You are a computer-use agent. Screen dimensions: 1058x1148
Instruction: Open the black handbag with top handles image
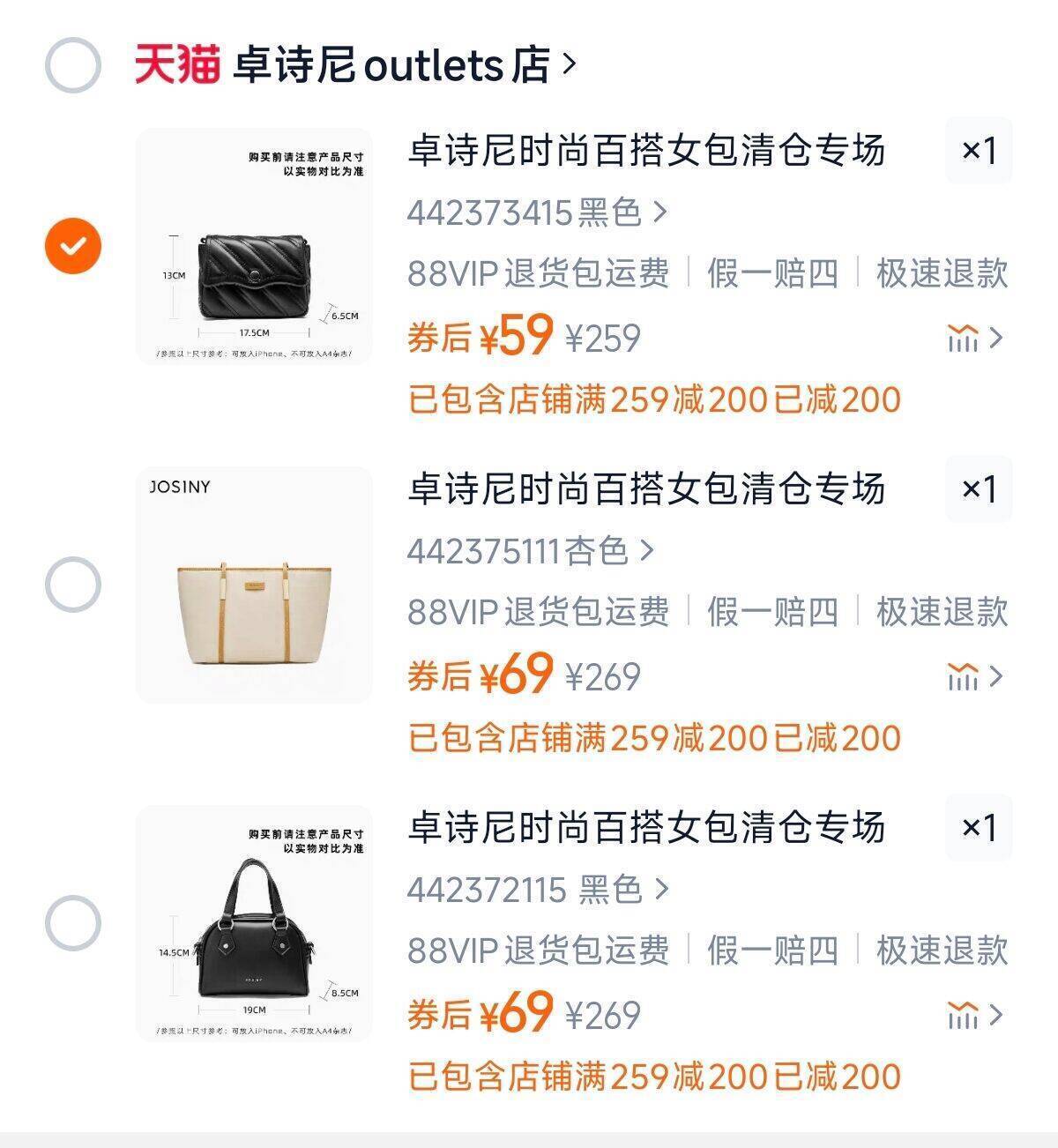254,923
